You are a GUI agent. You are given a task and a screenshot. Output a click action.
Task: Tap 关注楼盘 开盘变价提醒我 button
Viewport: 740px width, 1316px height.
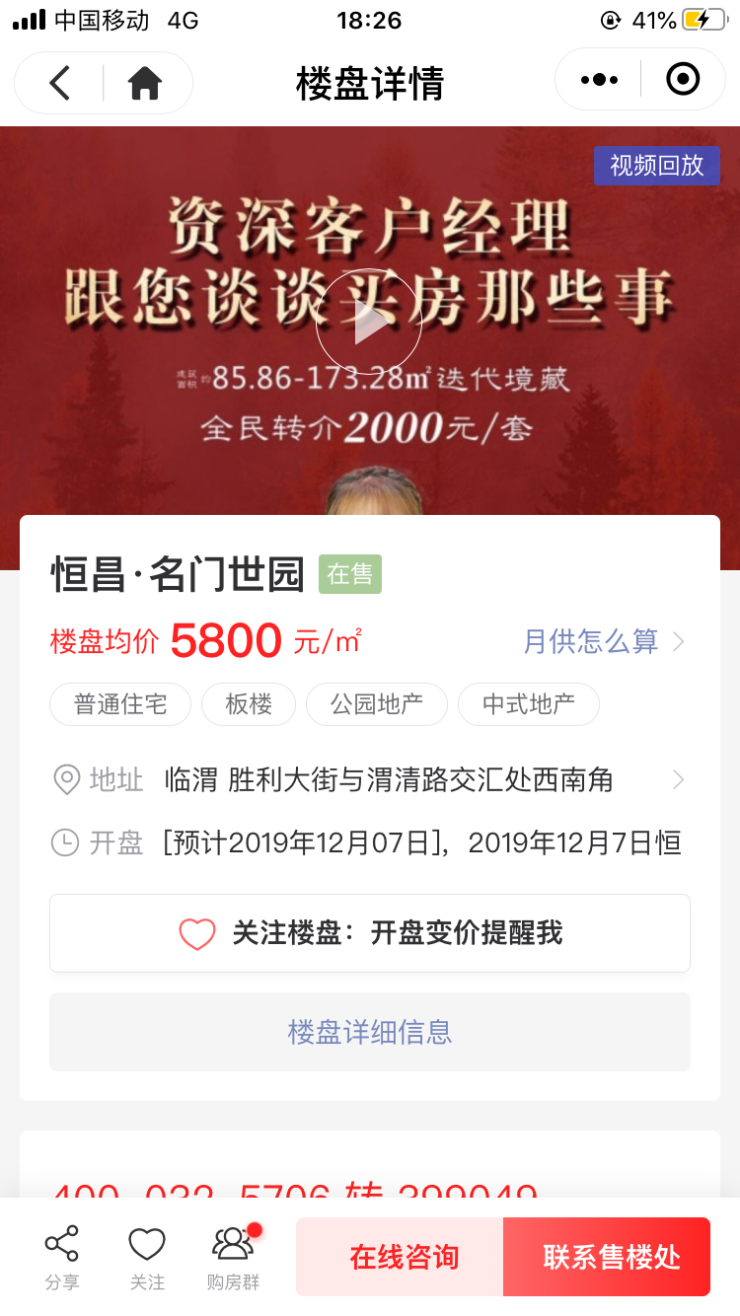pyautogui.click(x=370, y=933)
